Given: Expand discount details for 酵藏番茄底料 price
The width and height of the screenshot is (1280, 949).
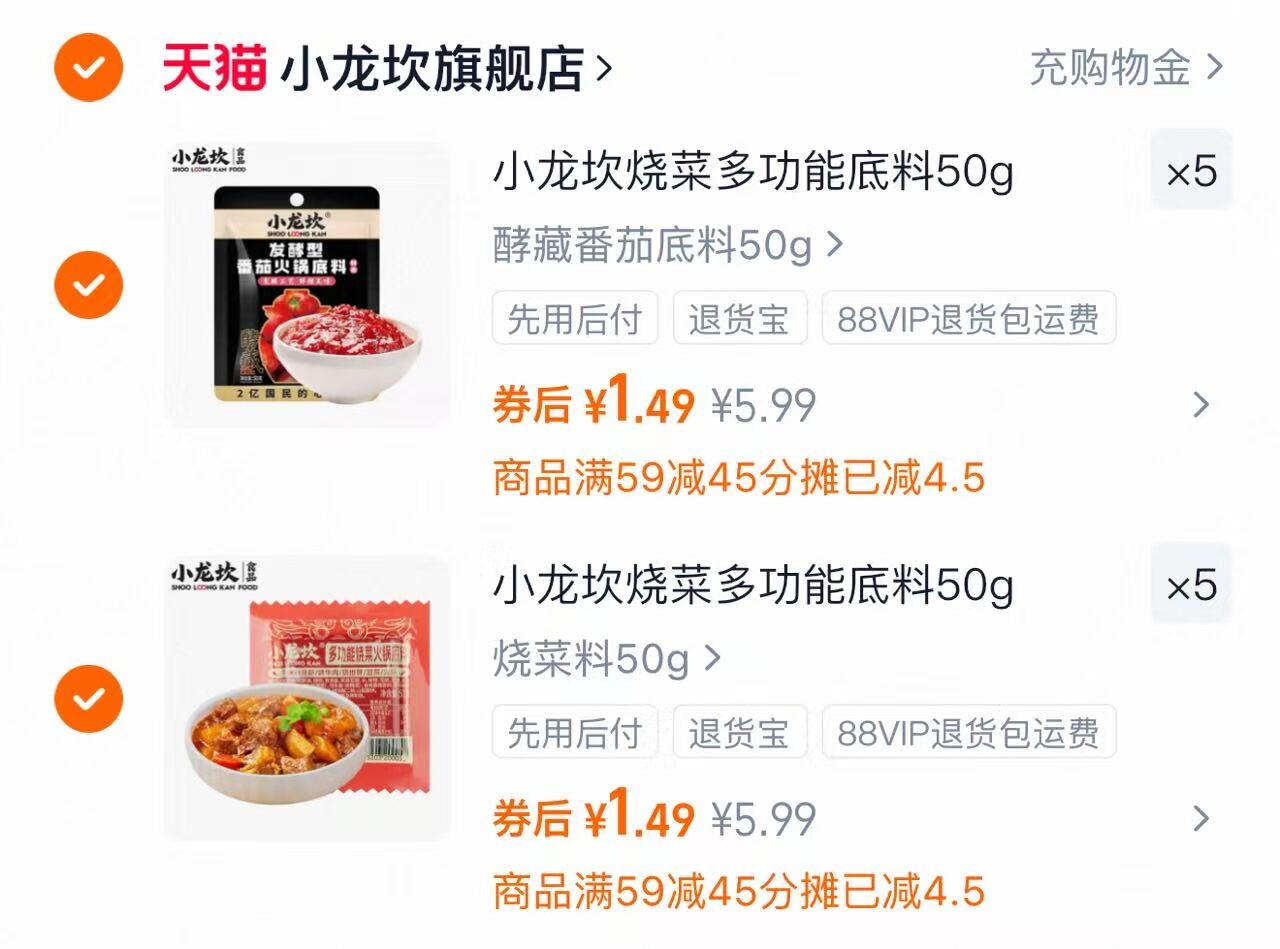Looking at the screenshot, I should point(1201,405).
